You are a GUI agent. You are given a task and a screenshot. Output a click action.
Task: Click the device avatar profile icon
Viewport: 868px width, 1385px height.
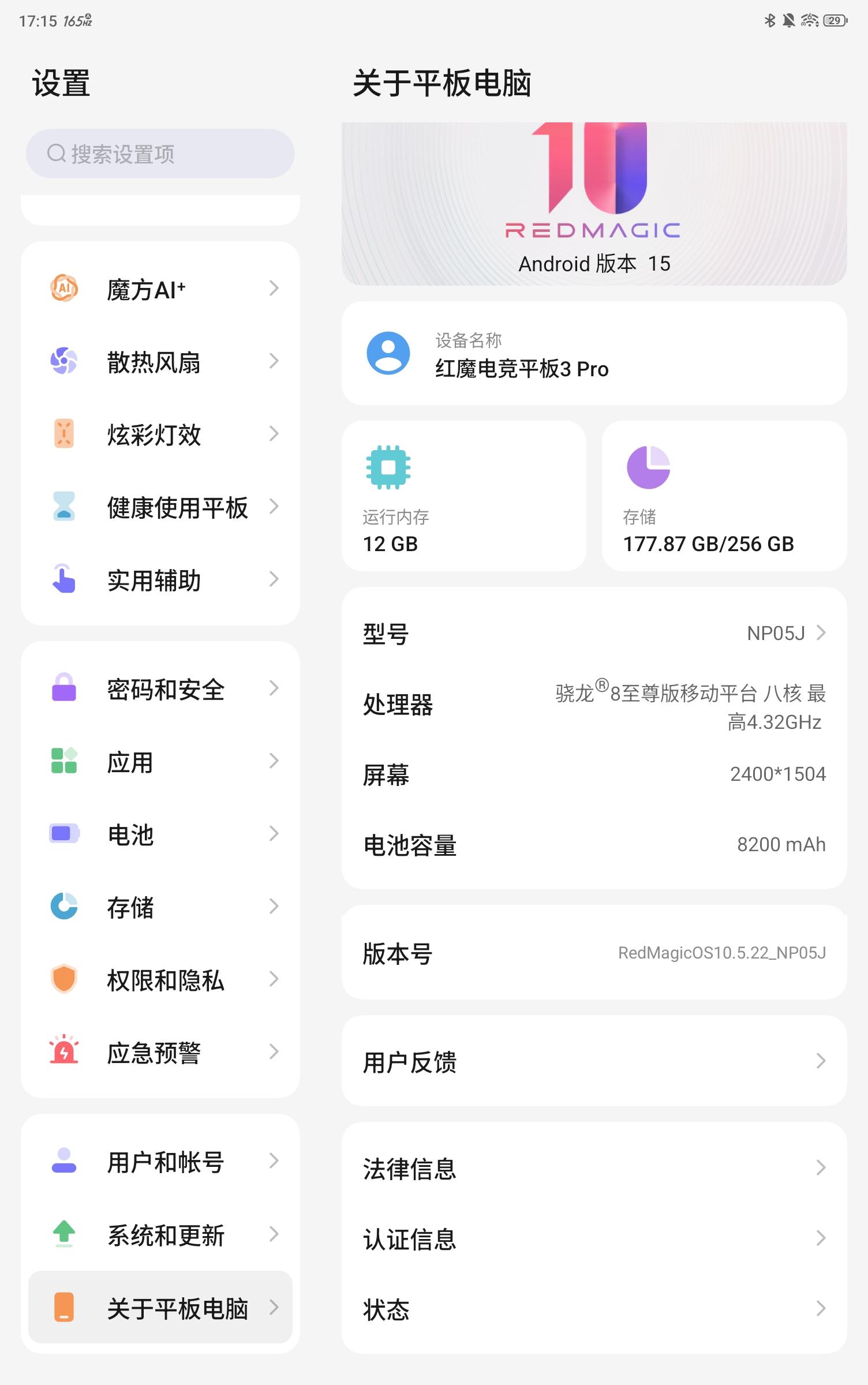(388, 355)
